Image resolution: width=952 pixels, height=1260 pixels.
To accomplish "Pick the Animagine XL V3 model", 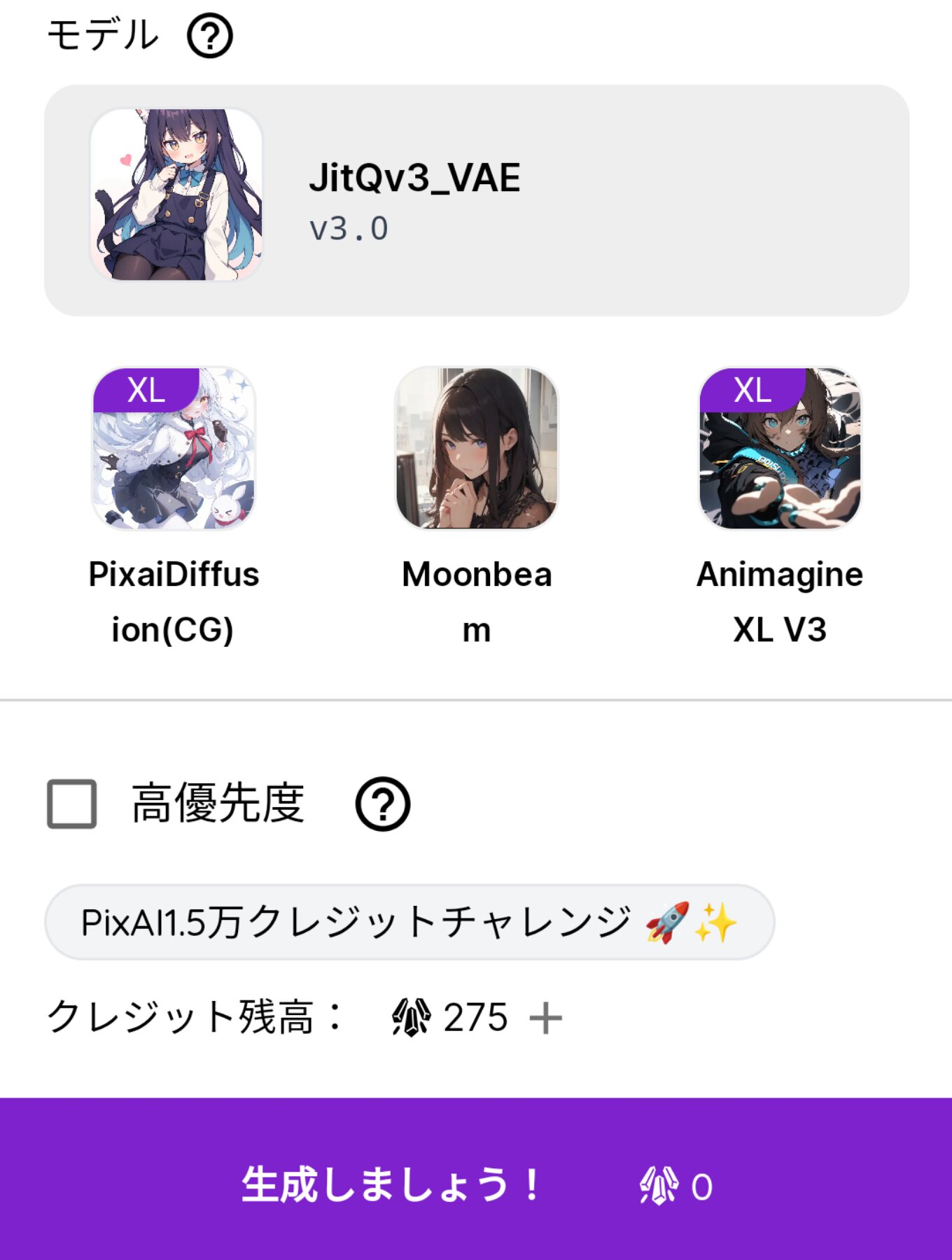I will [x=780, y=449].
